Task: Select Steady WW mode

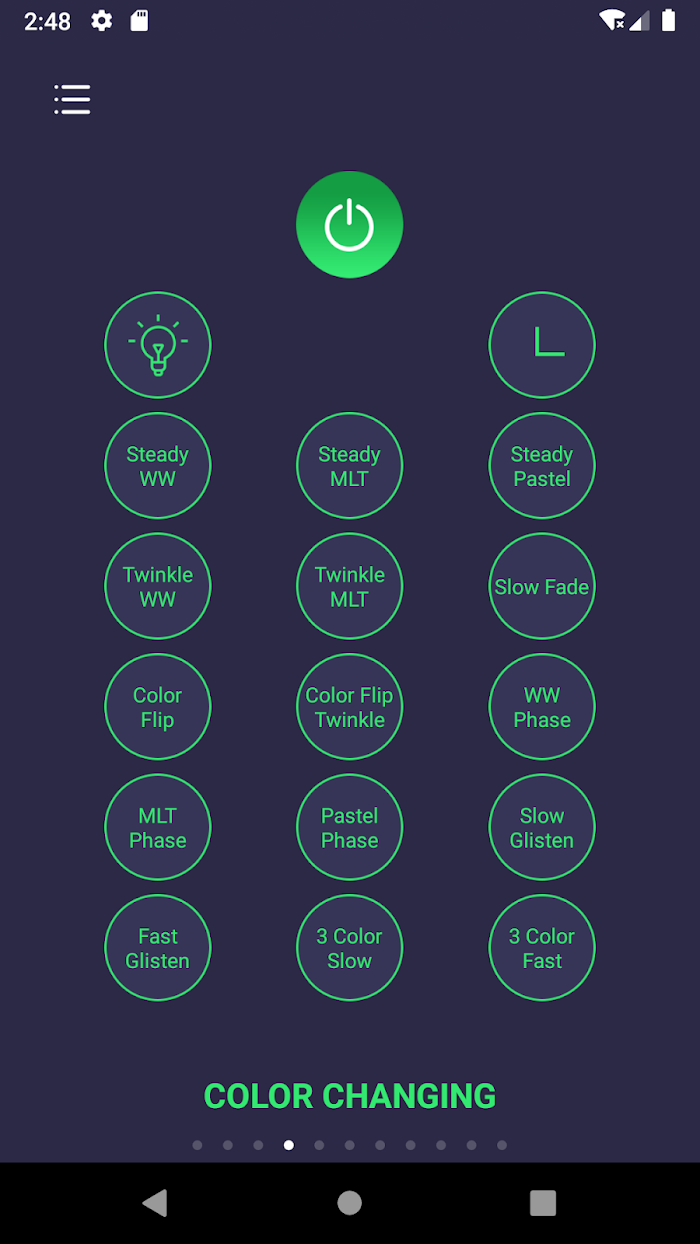Action: (x=158, y=466)
